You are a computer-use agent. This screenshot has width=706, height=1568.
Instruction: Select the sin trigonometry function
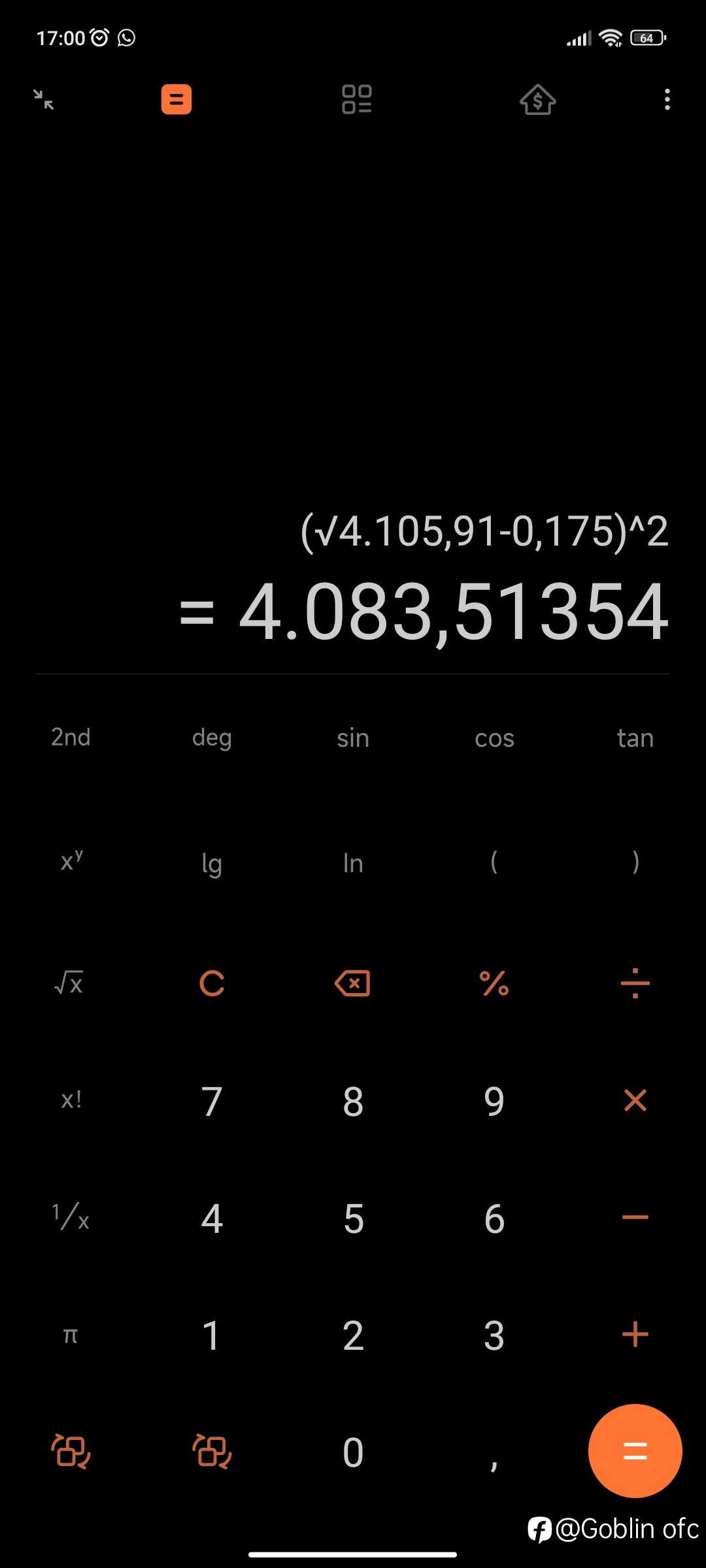pos(352,738)
